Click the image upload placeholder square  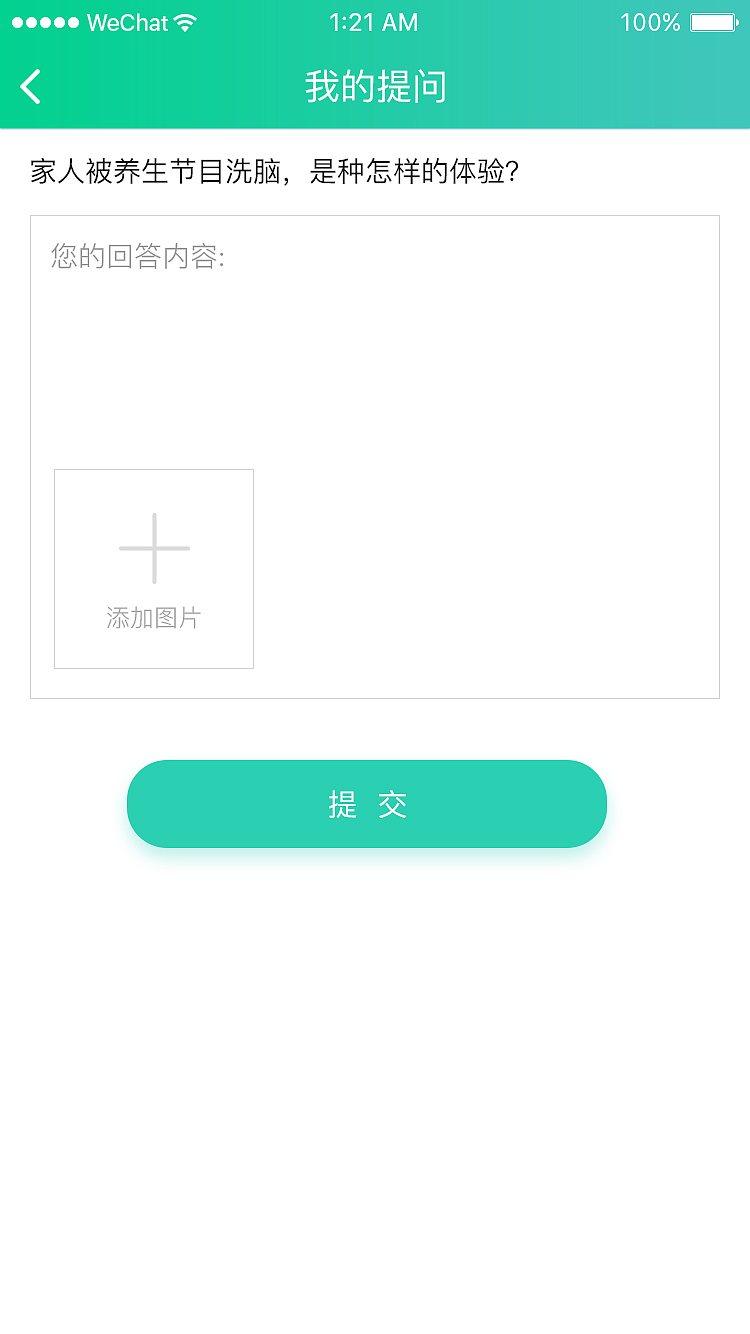click(x=153, y=568)
